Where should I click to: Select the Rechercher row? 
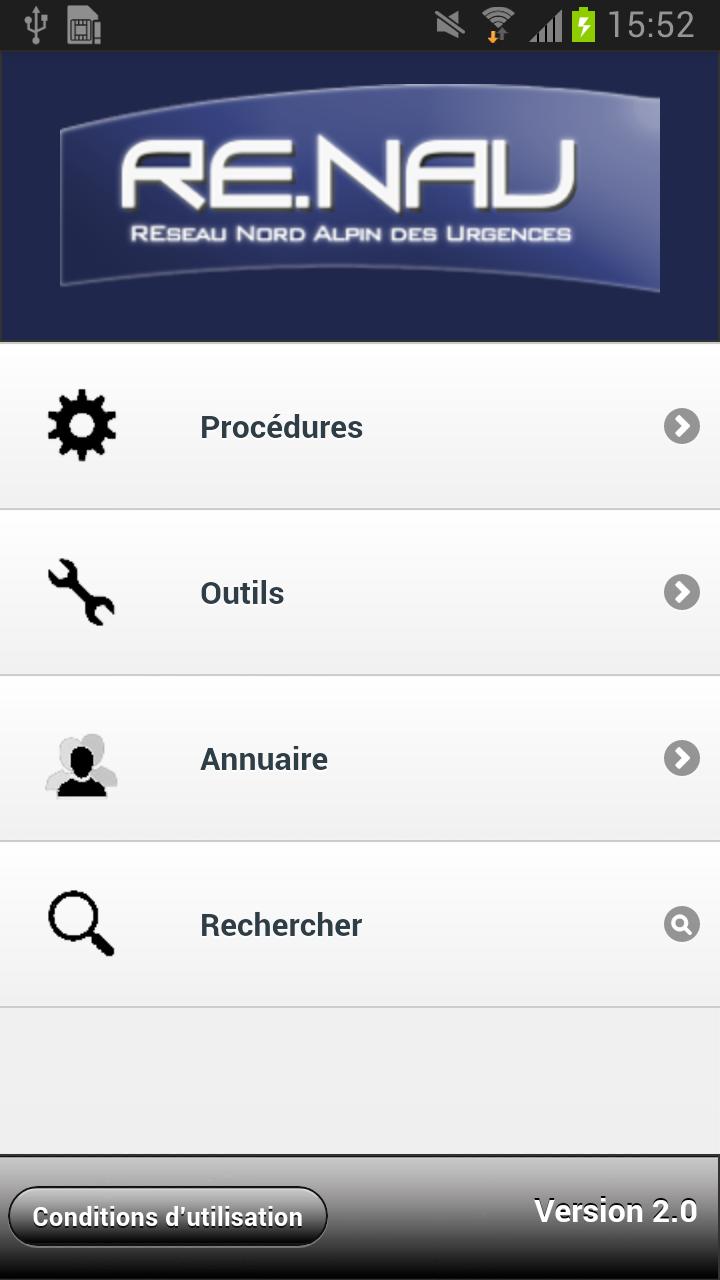click(360, 925)
